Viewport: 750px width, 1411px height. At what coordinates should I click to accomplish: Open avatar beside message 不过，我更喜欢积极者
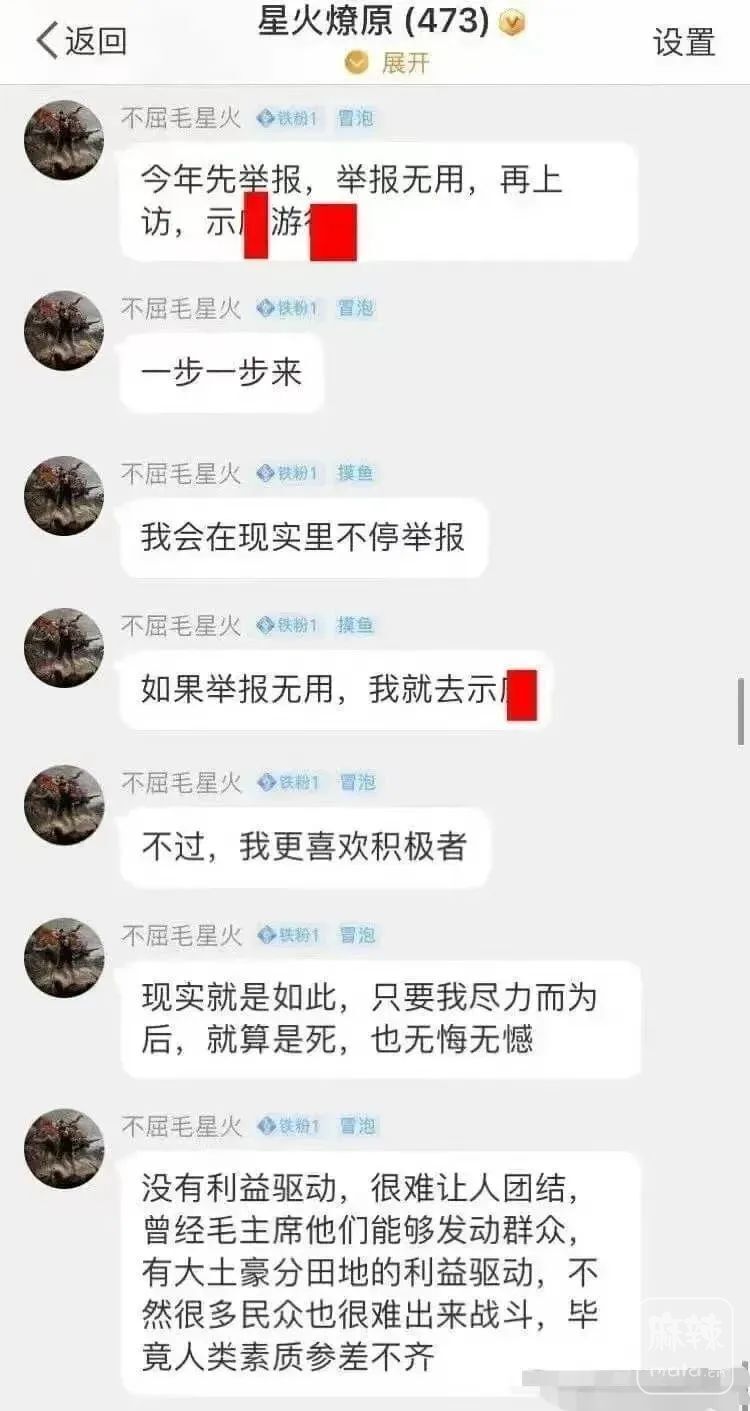pos(64,805)
